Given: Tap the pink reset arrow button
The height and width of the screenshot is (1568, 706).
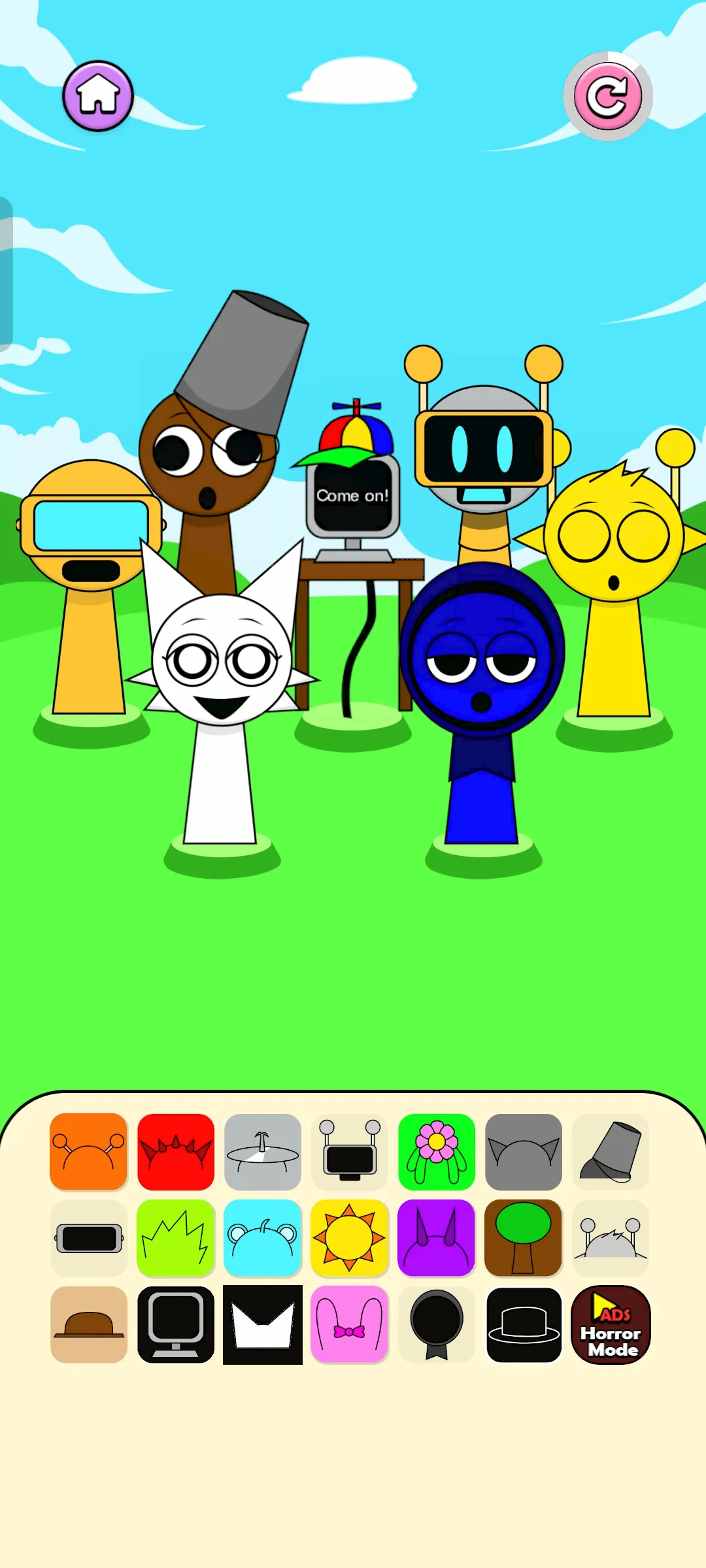Looking at the screenshot, I should click(608, 96).
